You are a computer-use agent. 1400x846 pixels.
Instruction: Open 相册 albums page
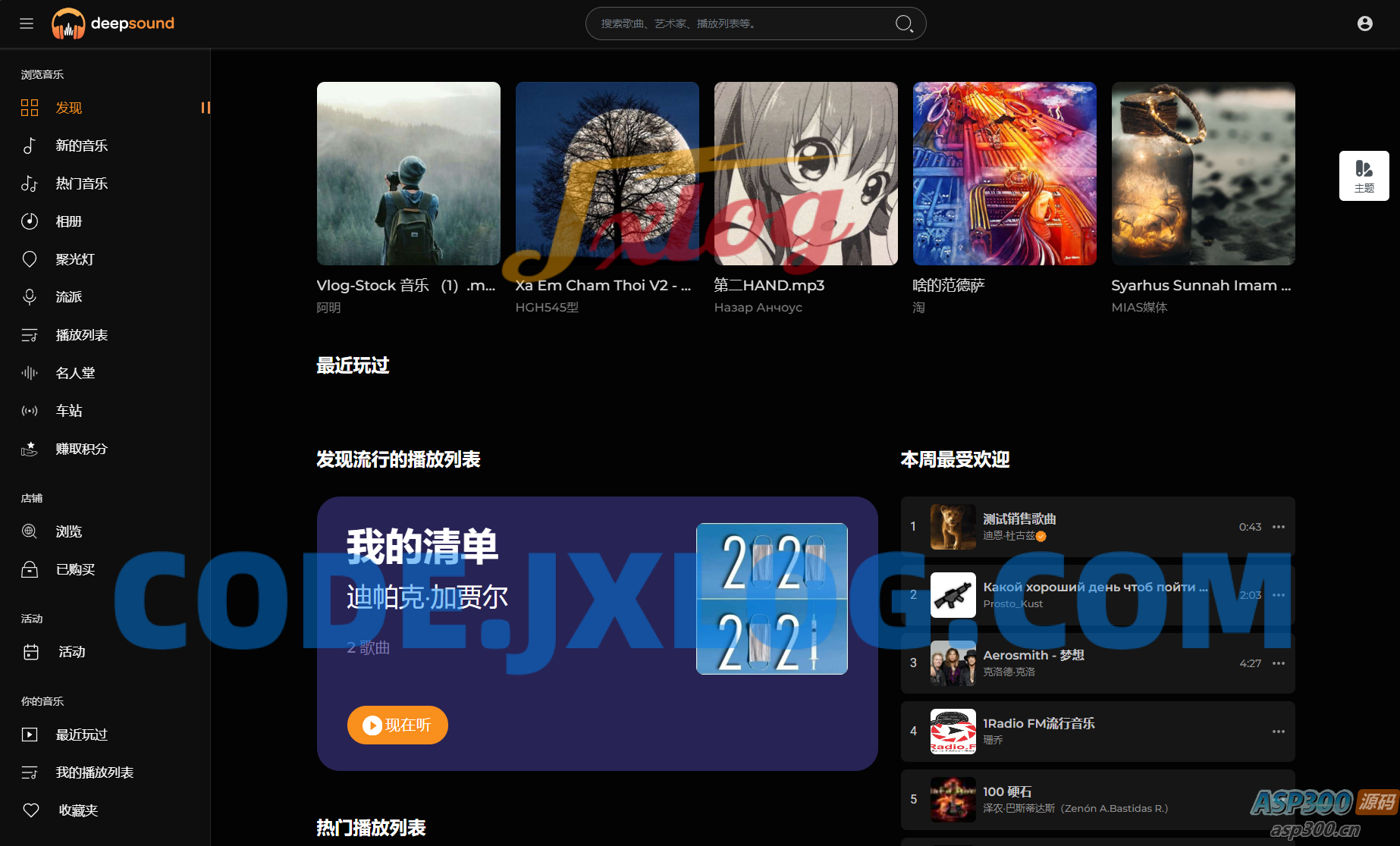(x=68, y=221)
